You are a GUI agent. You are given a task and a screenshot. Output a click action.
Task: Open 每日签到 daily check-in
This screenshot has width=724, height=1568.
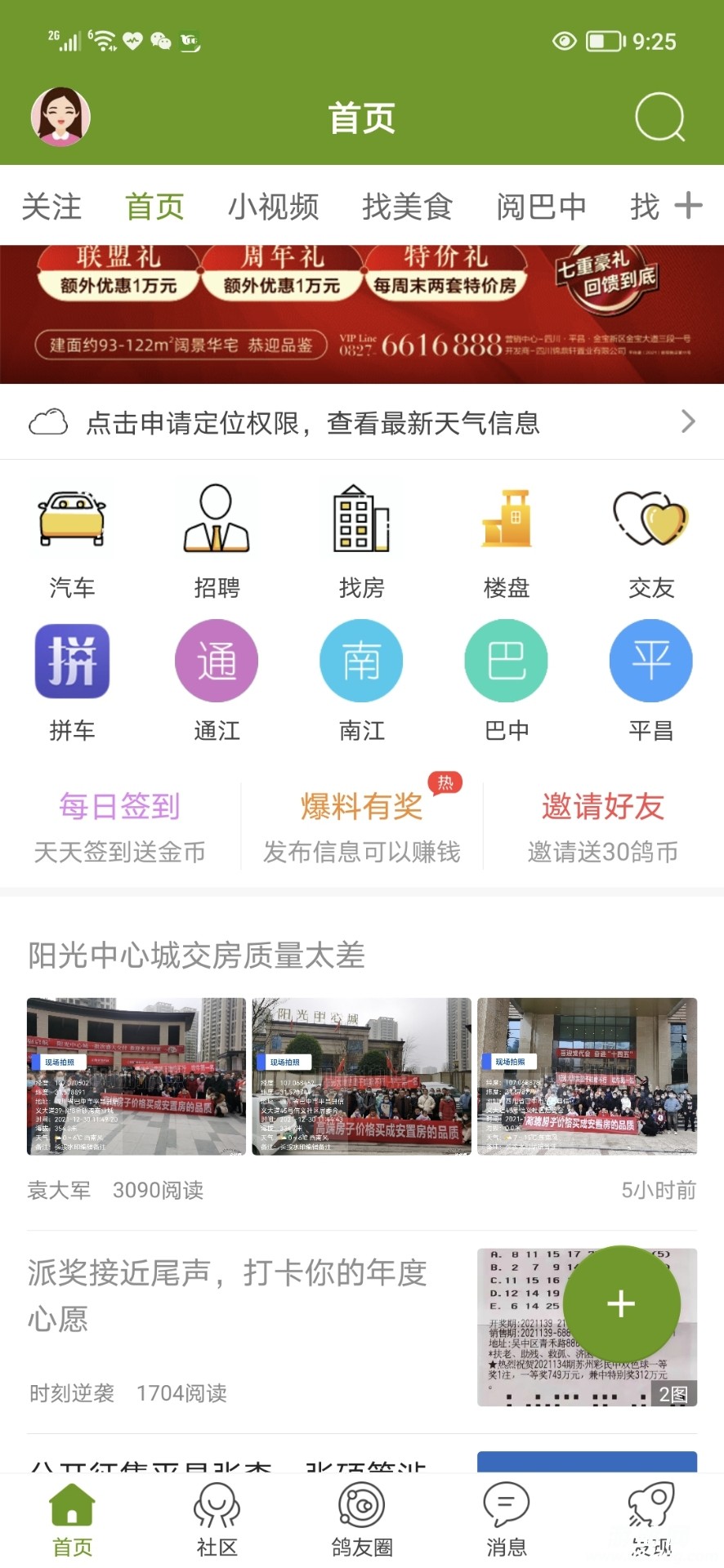pyautogui.click(x=119, y=826)
